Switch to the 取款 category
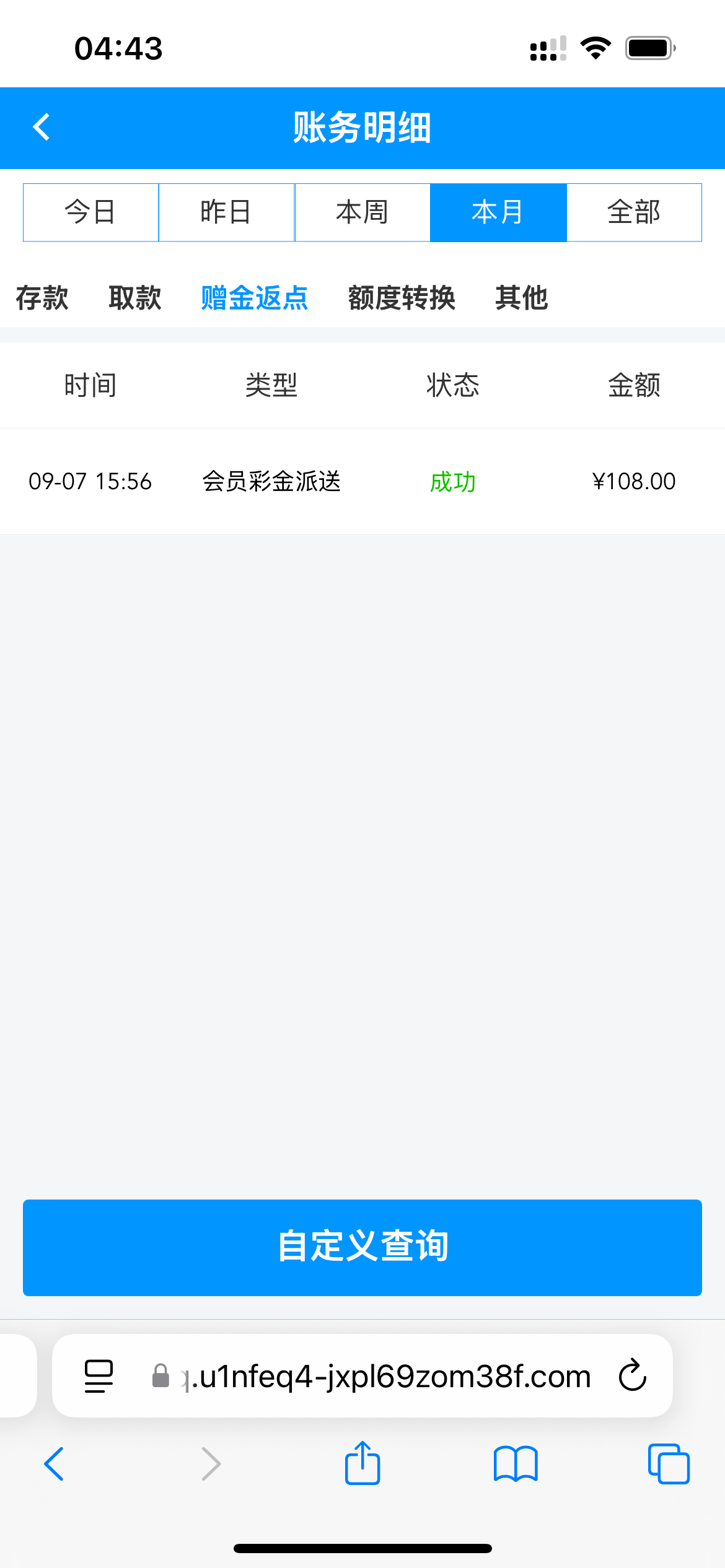This screenshot has width=725, height=1568. pos(135,298)
